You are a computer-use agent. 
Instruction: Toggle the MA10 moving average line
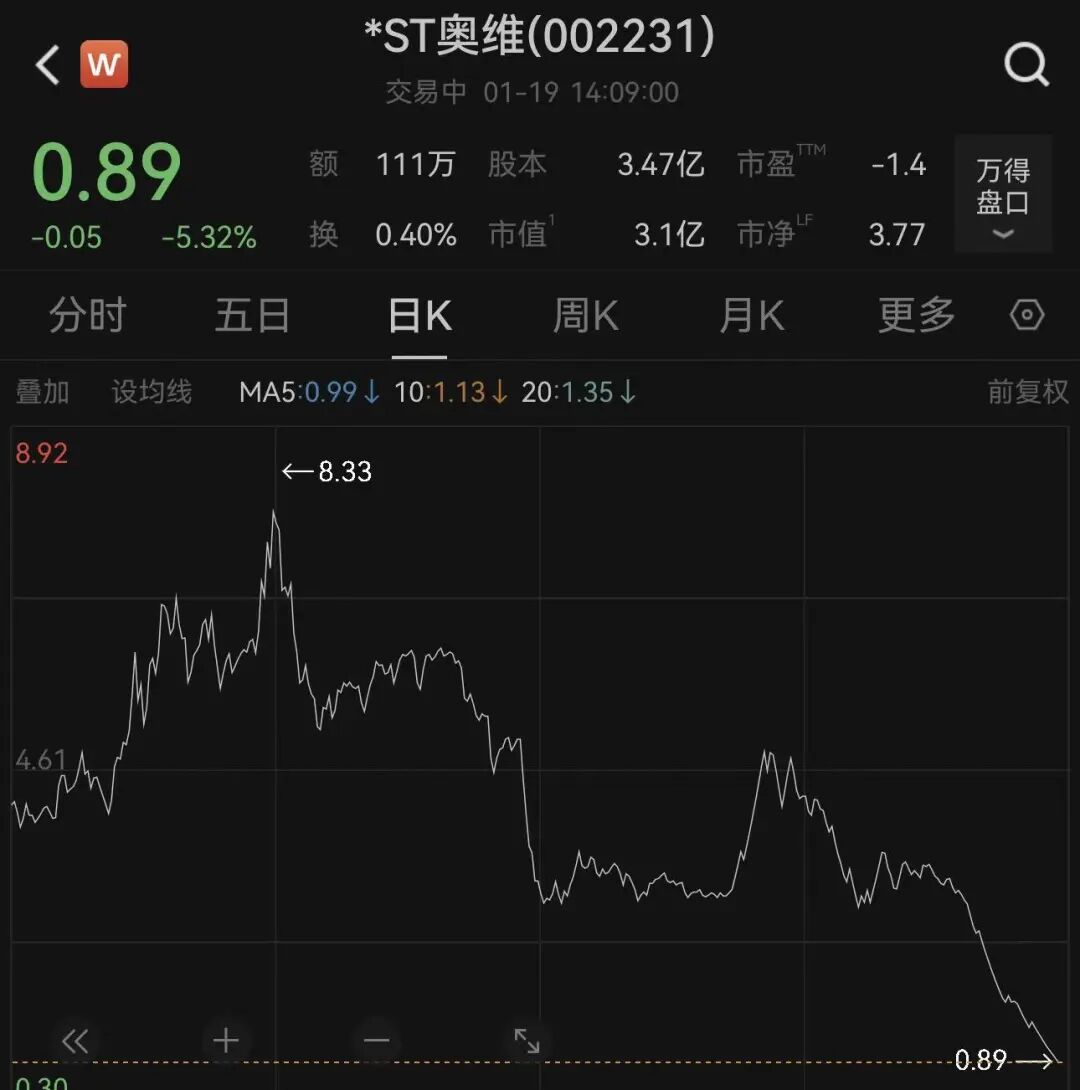click(449, 392)
